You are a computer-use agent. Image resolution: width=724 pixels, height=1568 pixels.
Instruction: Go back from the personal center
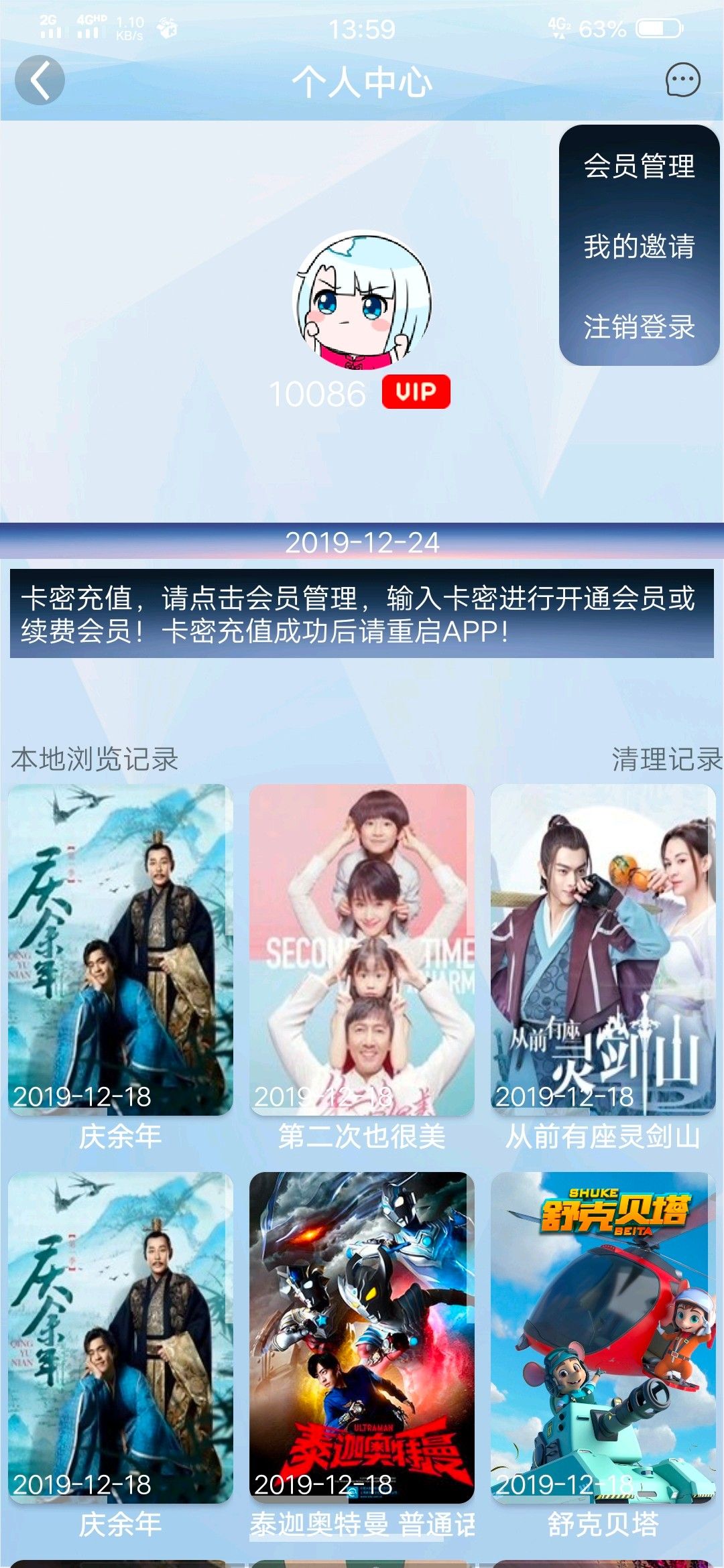click(40, 80)
